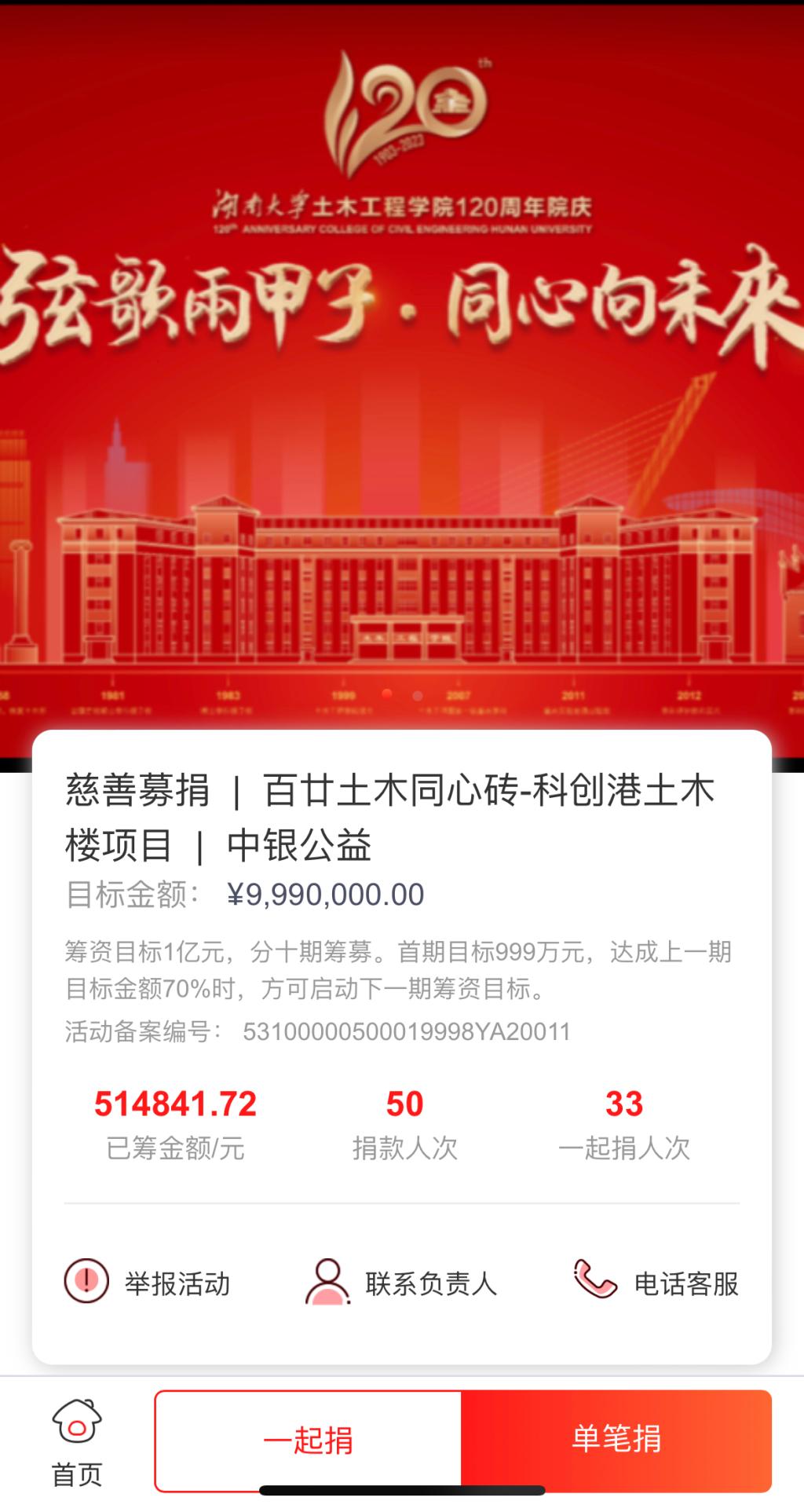Make a single donation with 单笔捐
804x1512 pixels.
(x=616, y=1440)
